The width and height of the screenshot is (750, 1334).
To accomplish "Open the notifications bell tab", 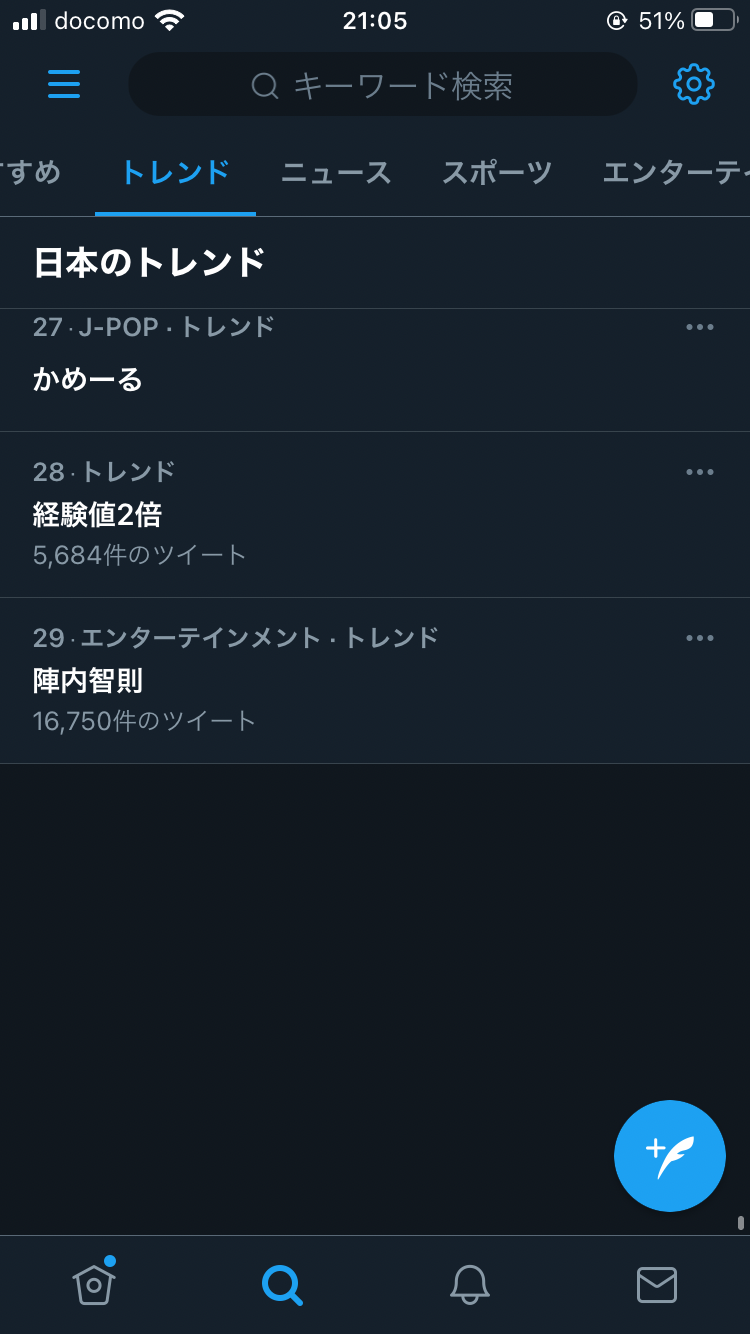I will click(x=469, y=1284).
